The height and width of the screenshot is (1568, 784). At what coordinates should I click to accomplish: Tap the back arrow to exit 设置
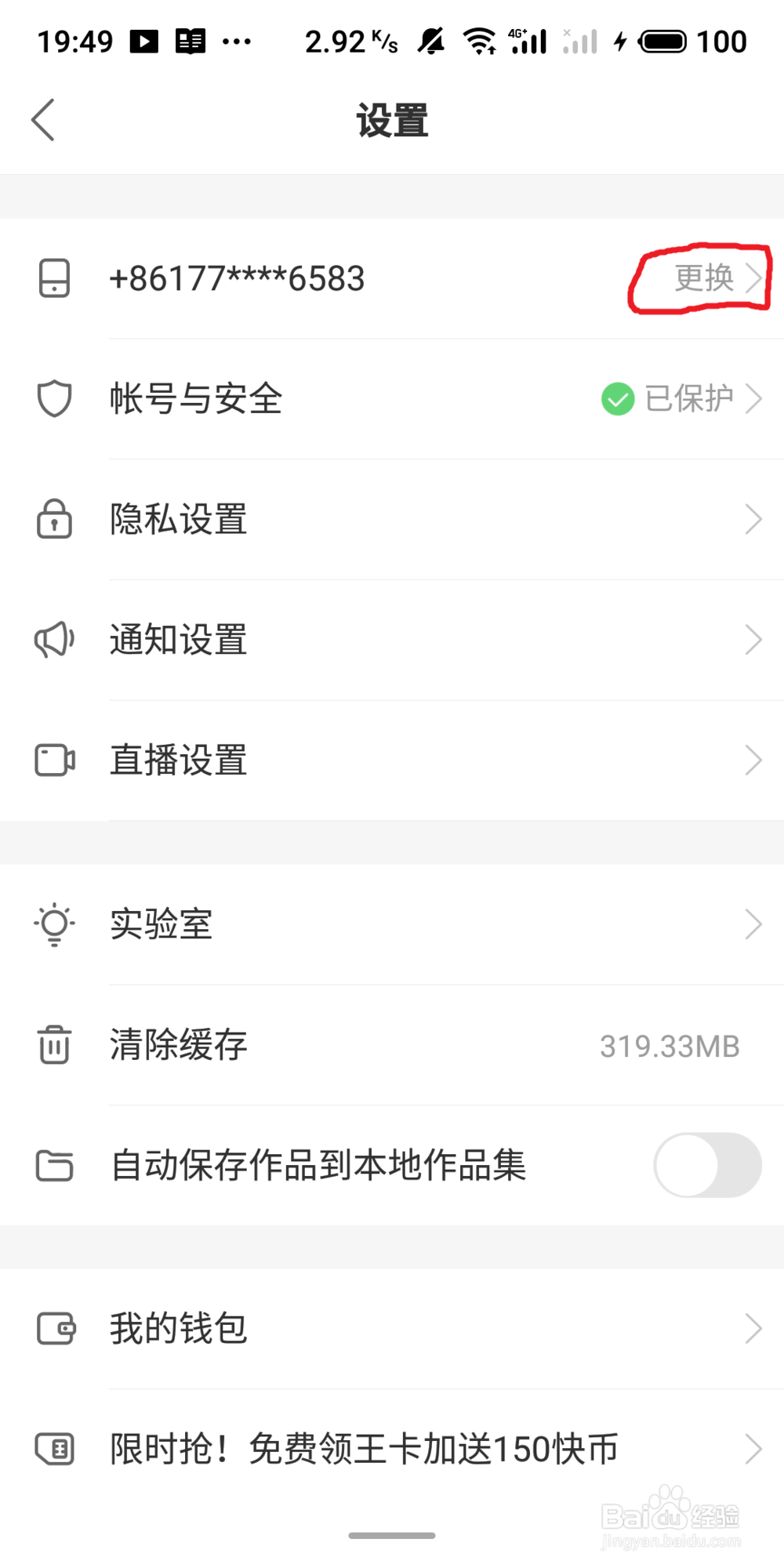pos(43,119)
